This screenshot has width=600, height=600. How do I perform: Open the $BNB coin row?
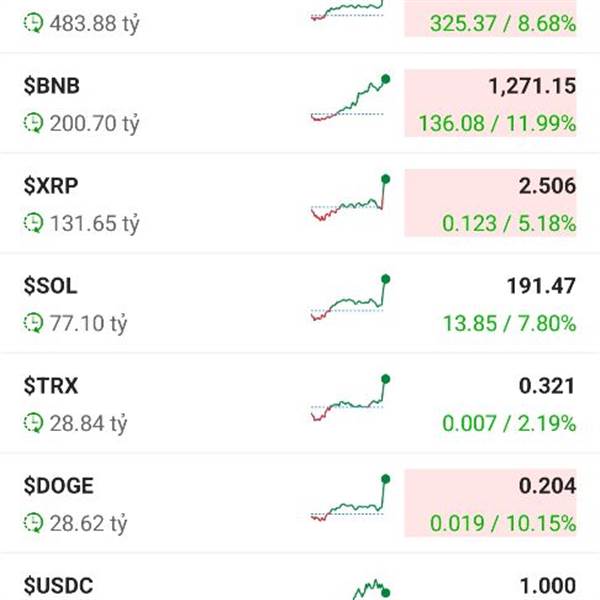[300, 103]
